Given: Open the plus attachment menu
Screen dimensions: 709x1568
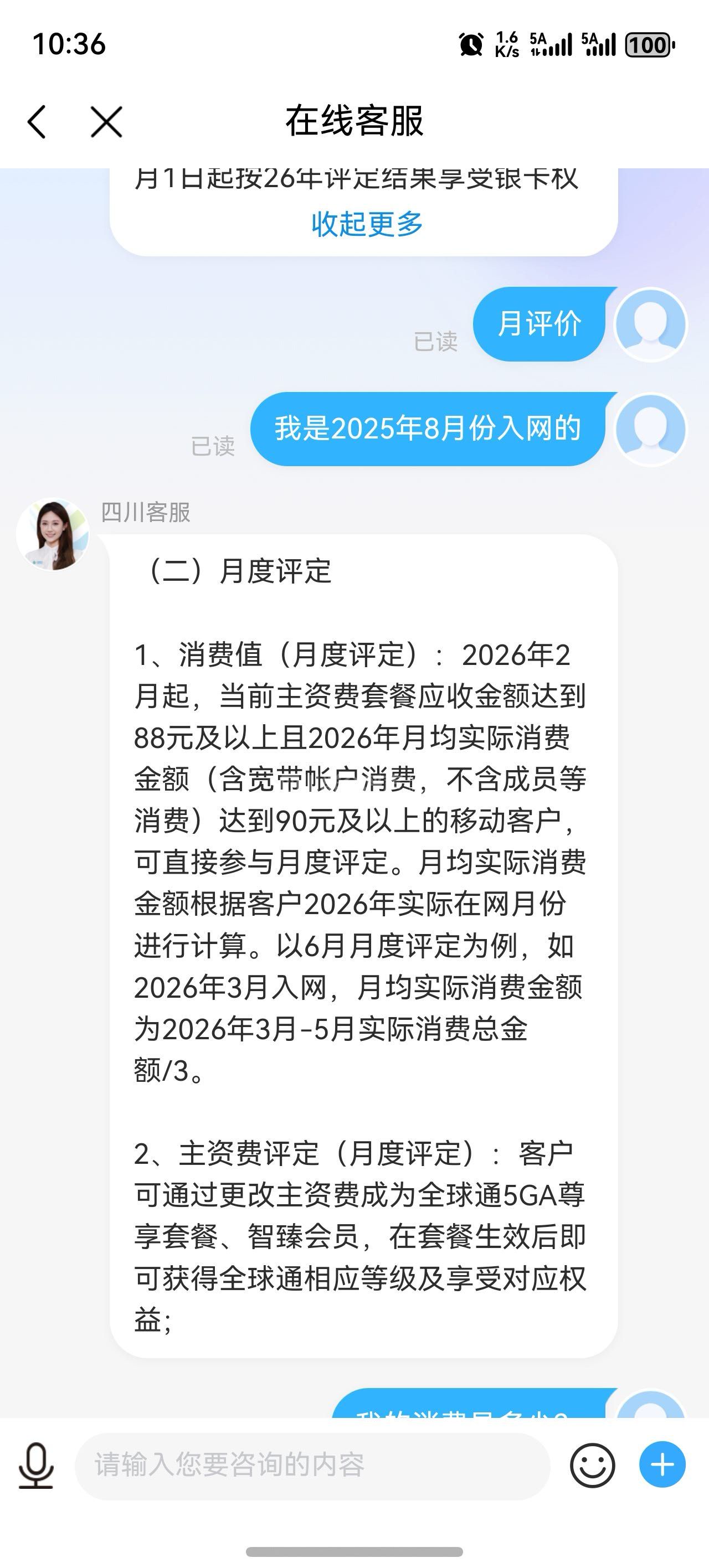Looking at the screenshot, I should coord(662,1464).
